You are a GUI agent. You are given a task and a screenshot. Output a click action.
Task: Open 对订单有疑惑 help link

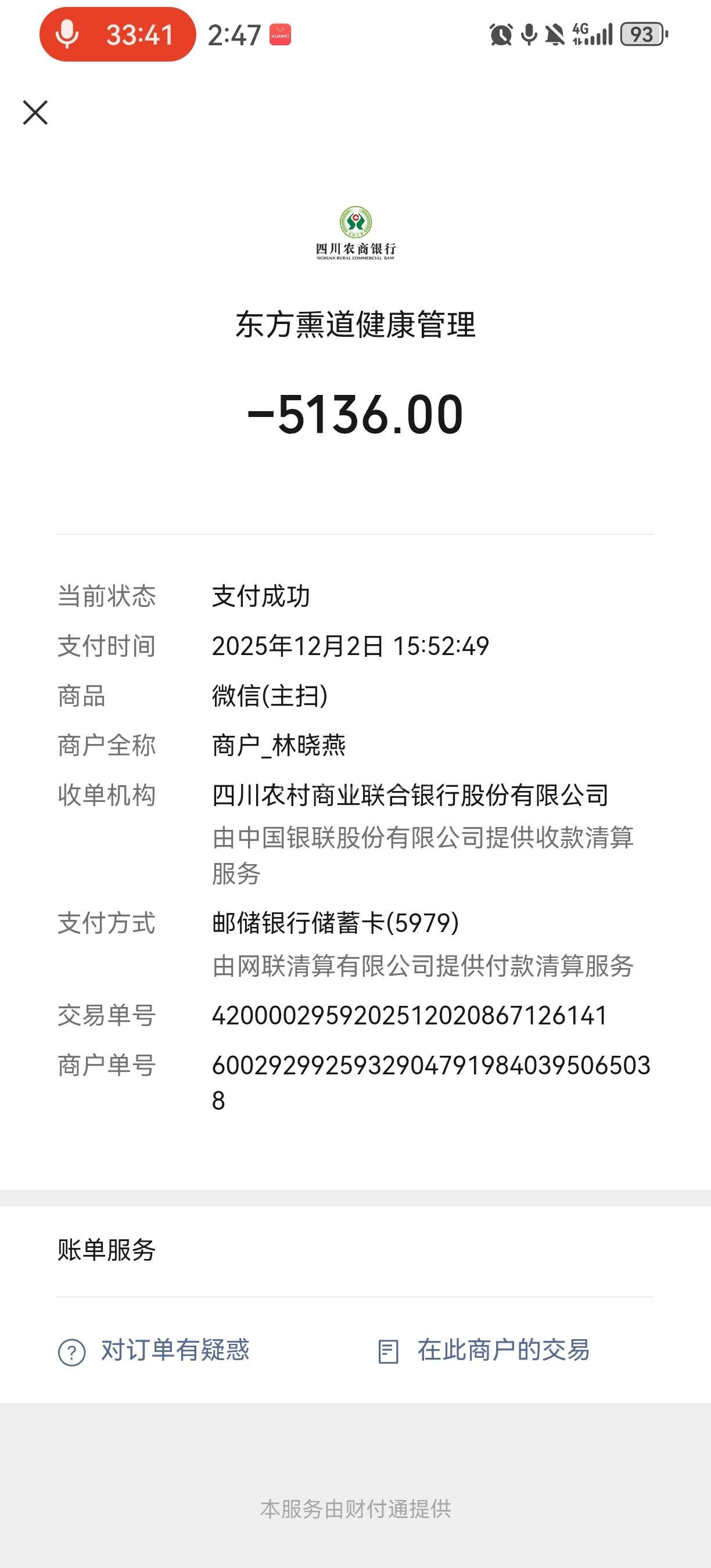155,1350
